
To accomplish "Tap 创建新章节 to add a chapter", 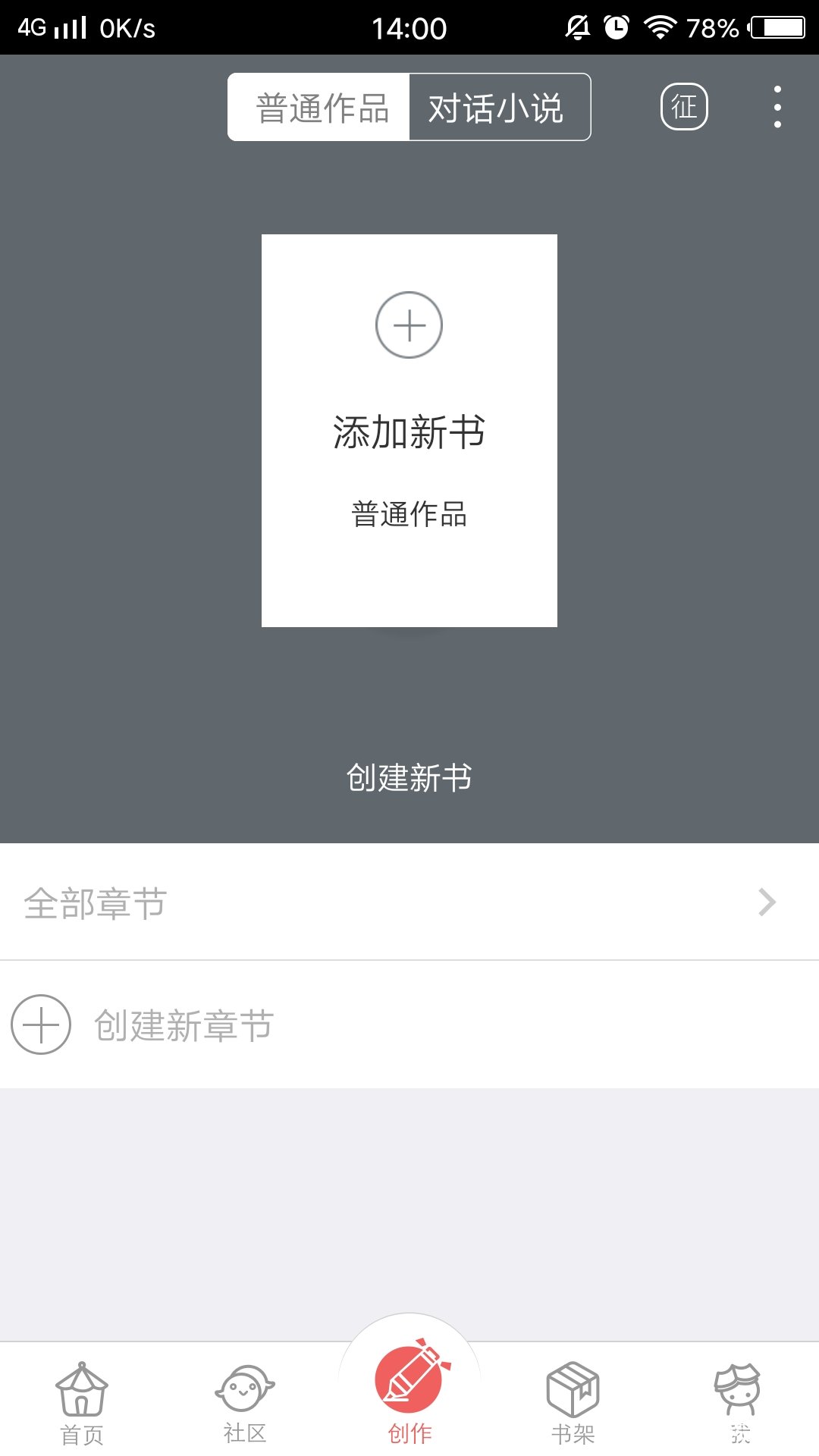I will click(x=182, y=1025).
